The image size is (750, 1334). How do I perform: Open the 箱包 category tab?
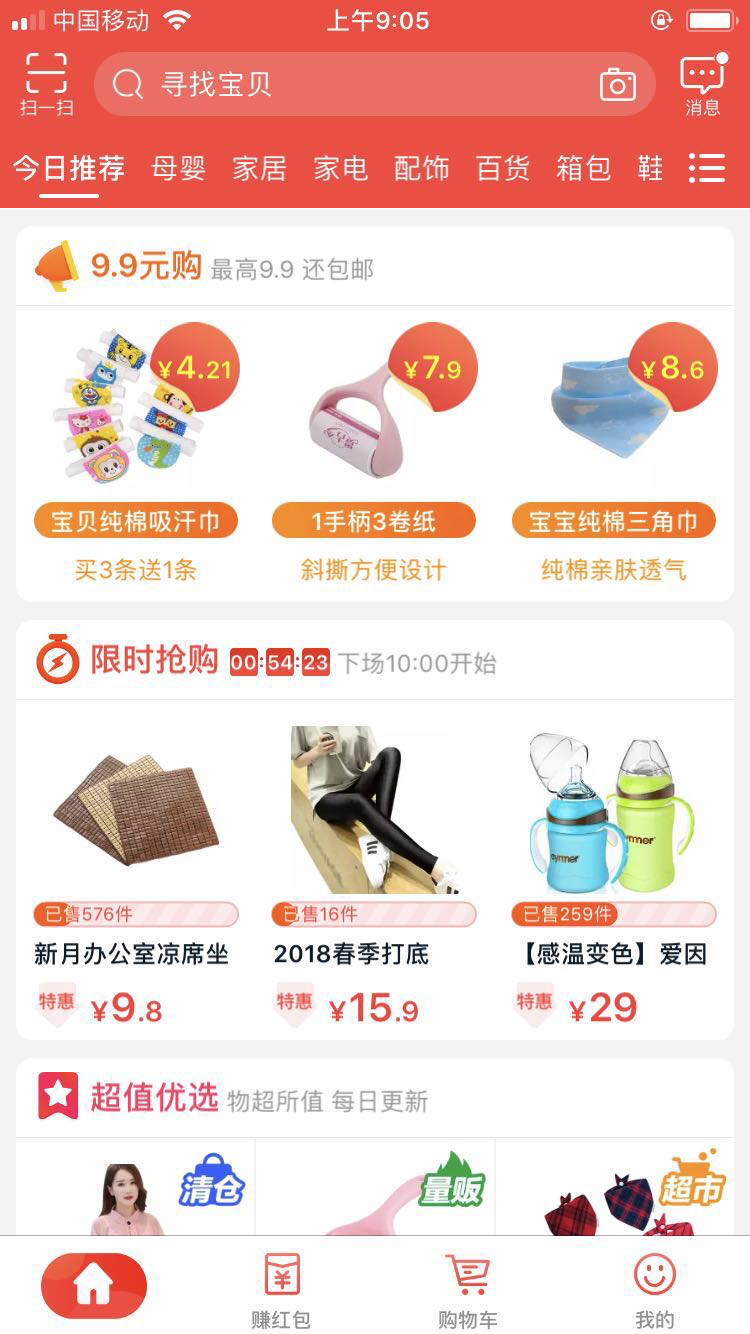583,168
